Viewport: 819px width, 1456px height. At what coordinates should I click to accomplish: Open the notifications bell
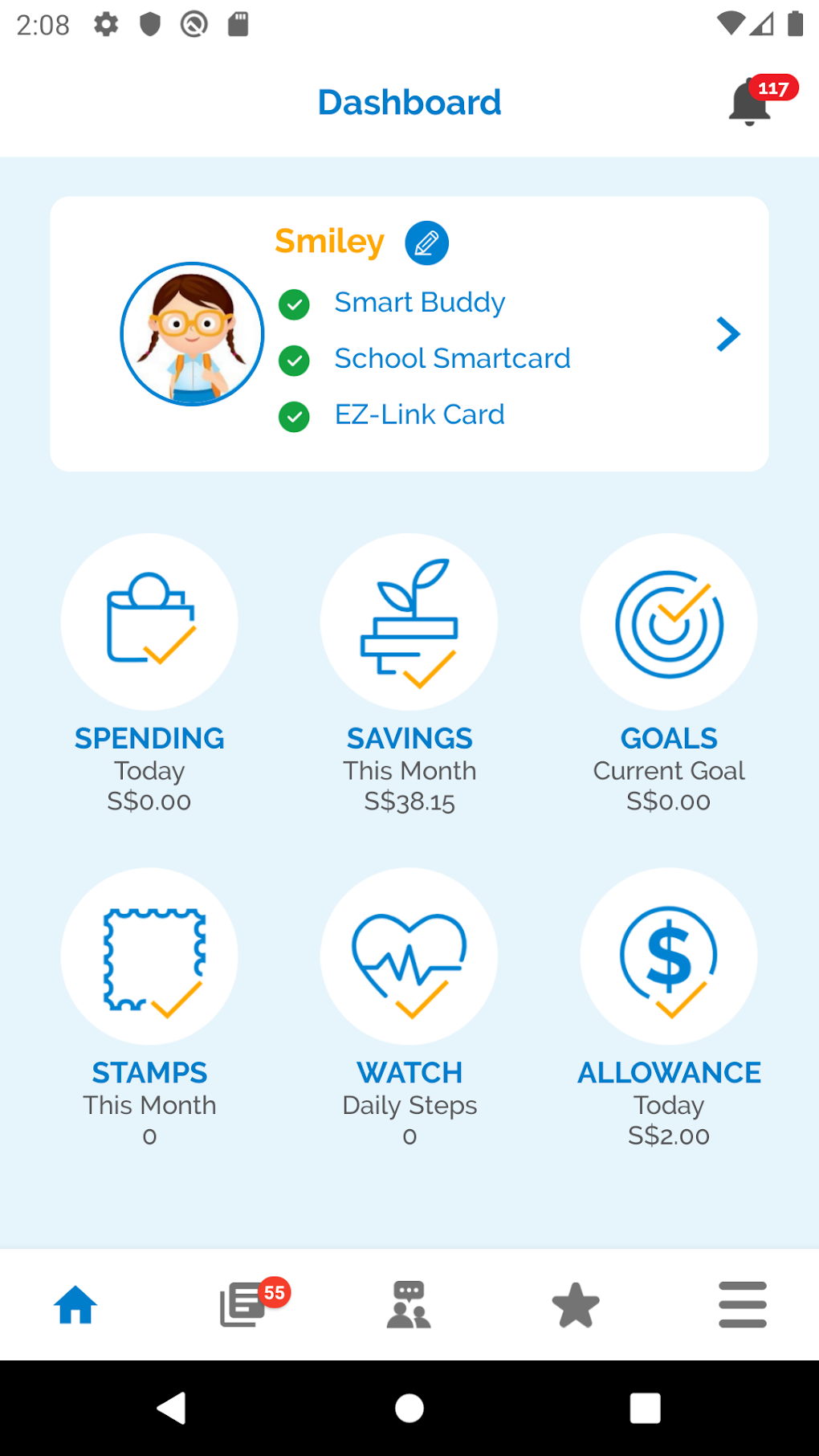pyautogui.click(x=750, y=104)
